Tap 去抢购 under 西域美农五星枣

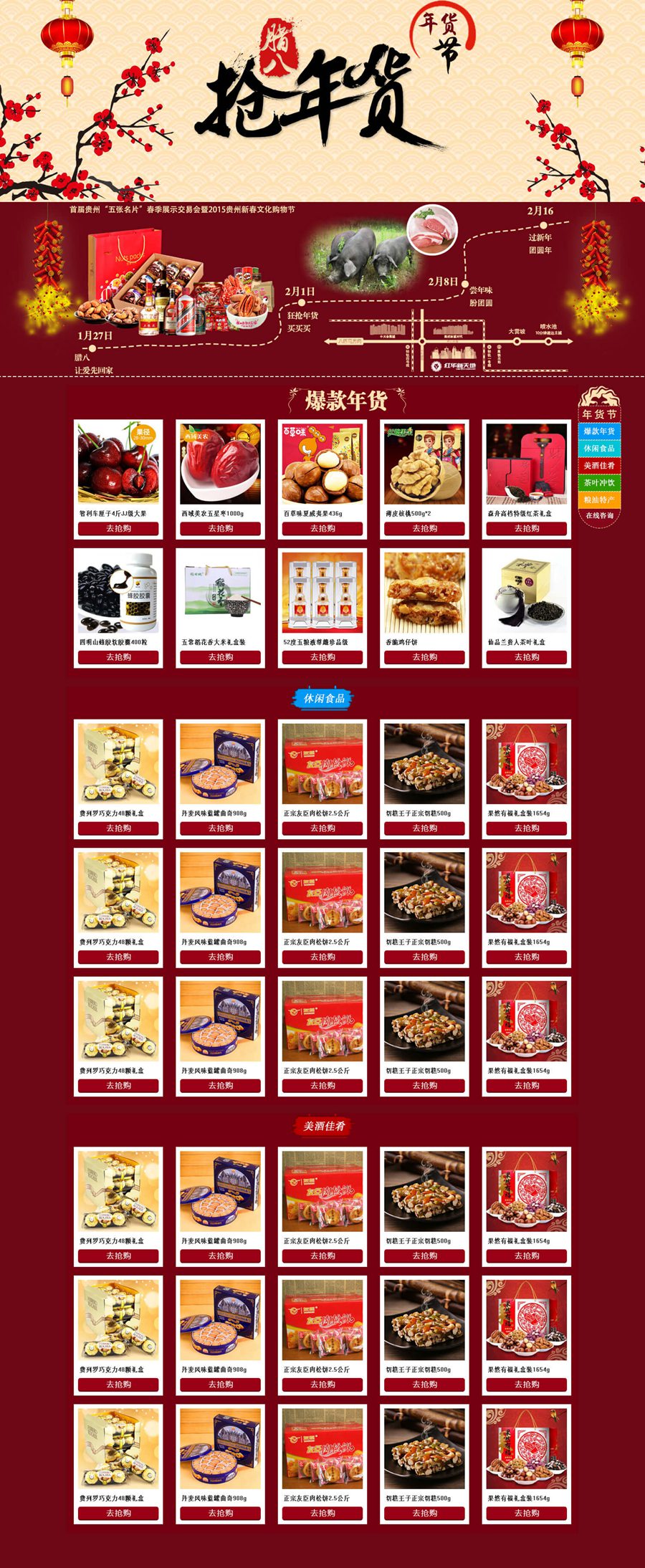[220, 529]
